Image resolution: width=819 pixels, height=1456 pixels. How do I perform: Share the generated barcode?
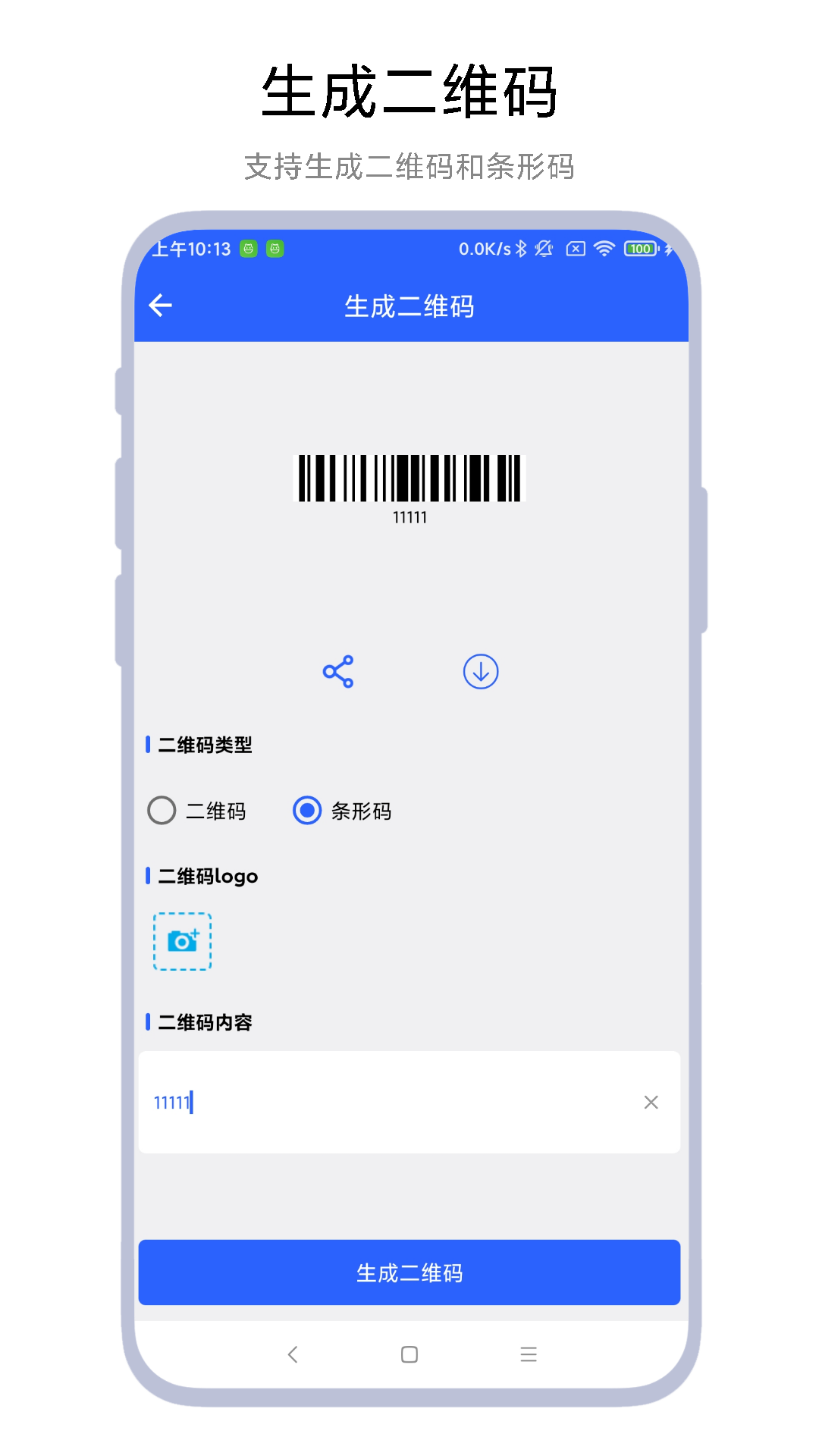[339, 670]
